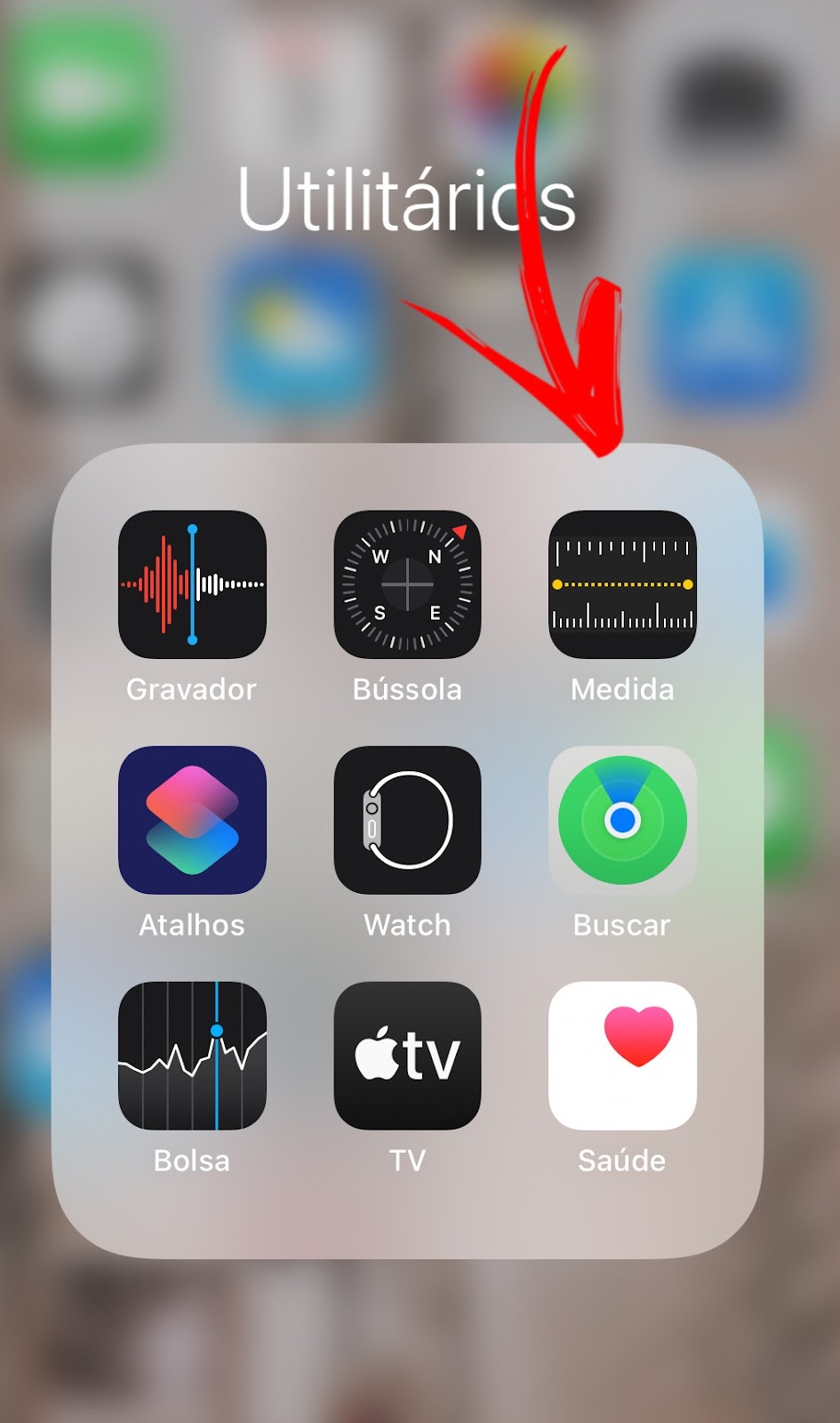Launch the Apple TV app
The height and width of the screenshot is (1423, 840).
coord(407,1056)
